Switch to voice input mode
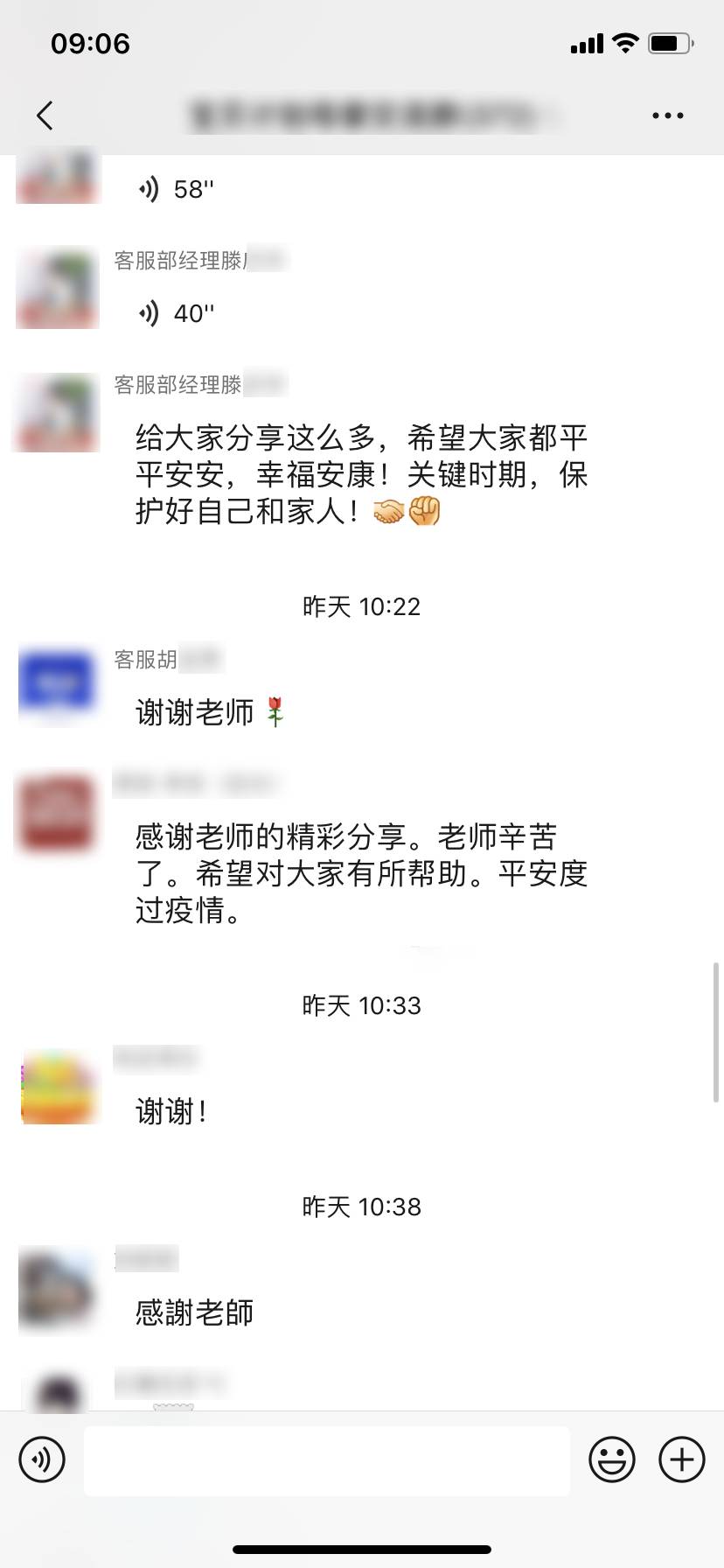 click(42, 1459)
